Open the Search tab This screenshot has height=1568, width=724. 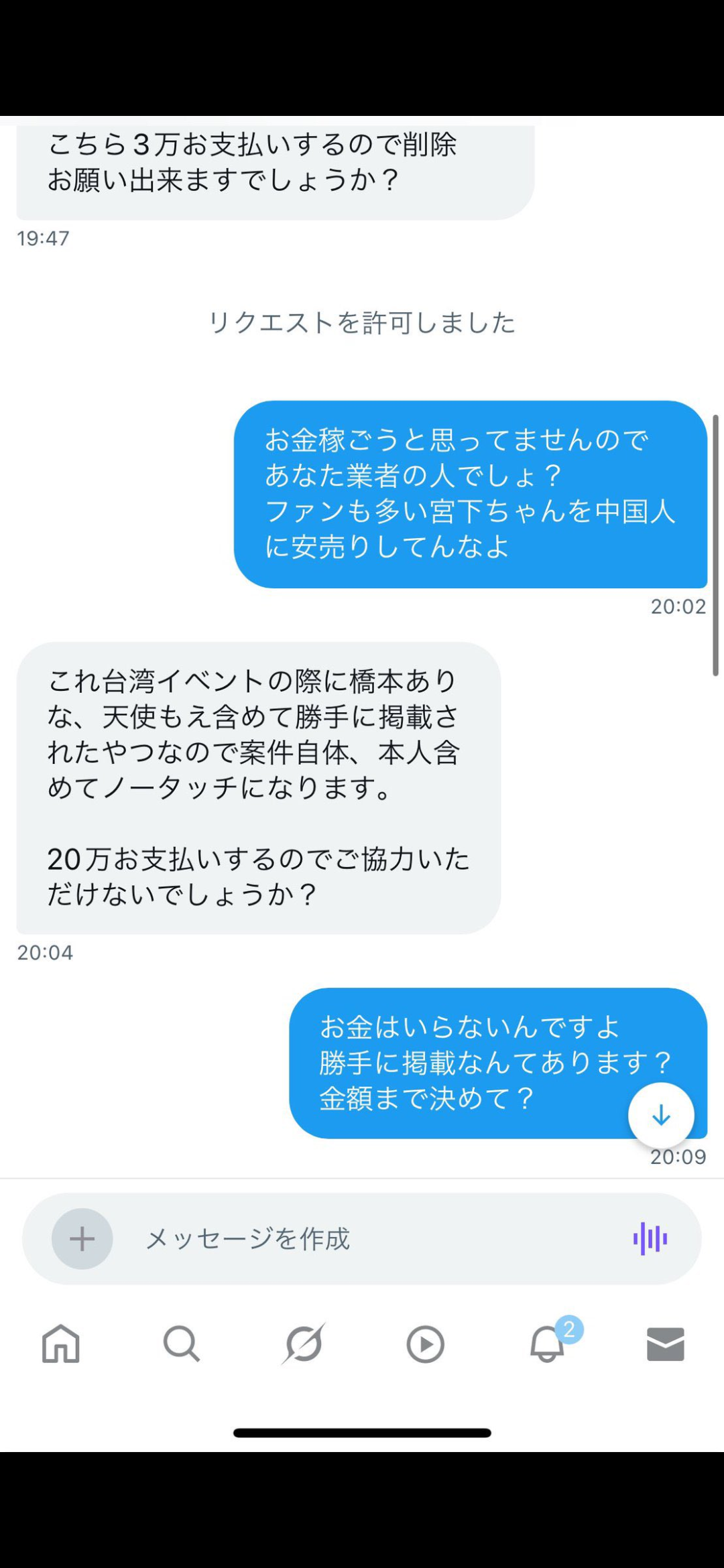(x=182, y=1344)
